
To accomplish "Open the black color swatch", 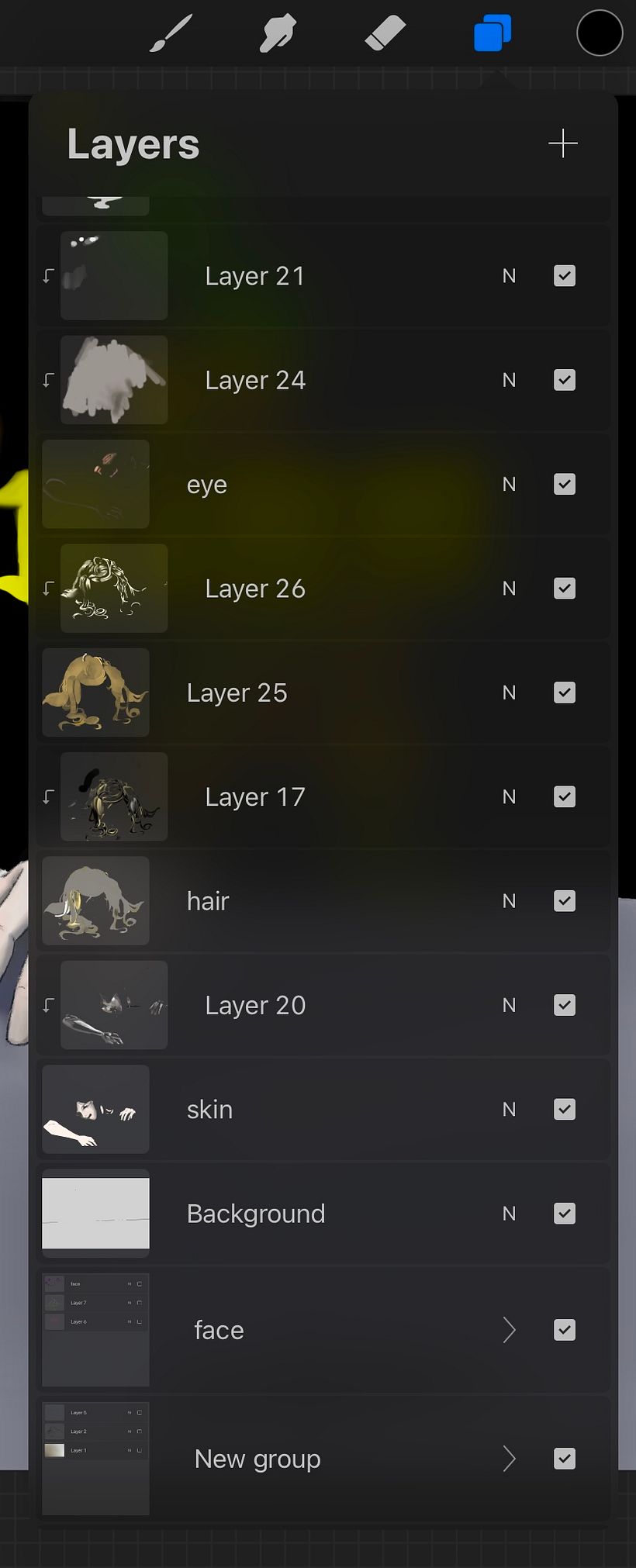I will tap(600, 33).
